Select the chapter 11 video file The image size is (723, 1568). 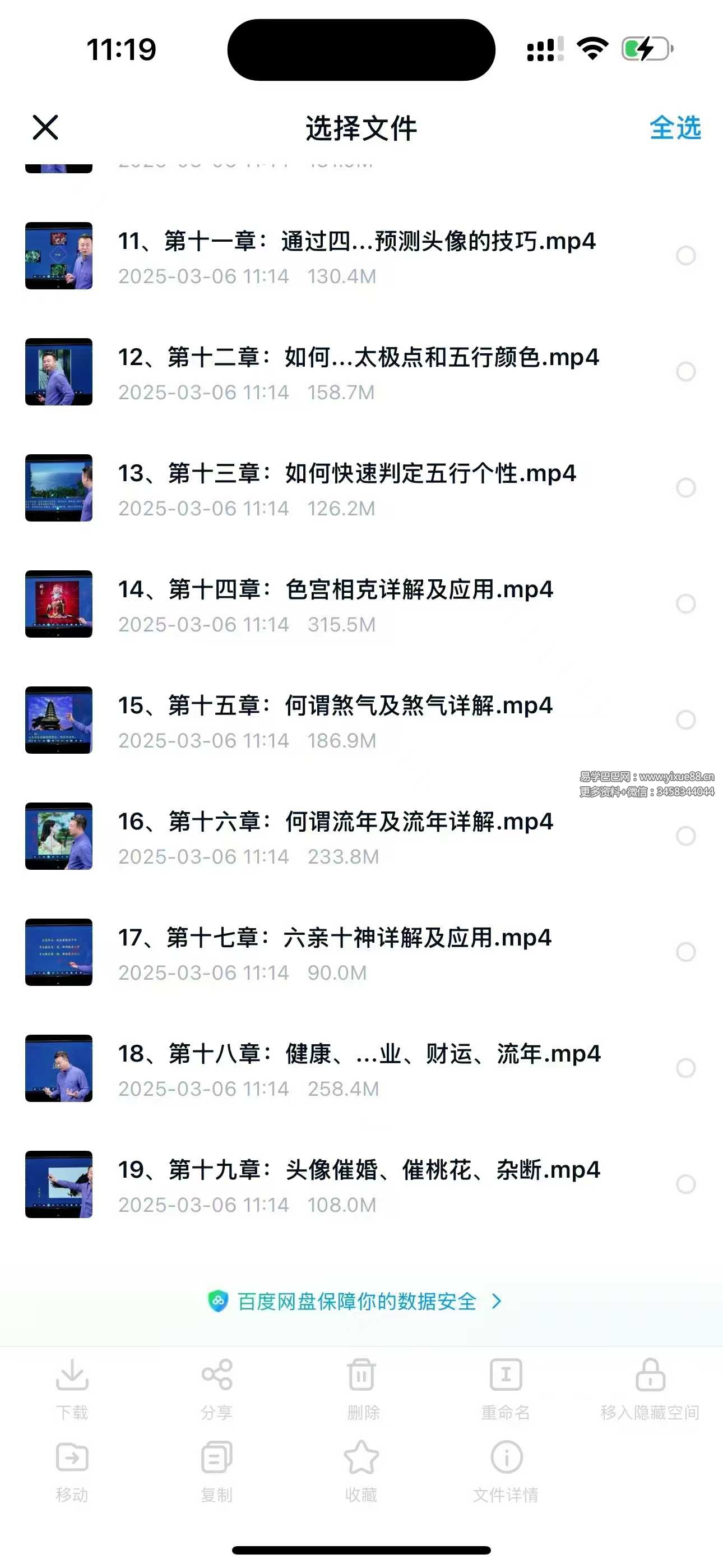685,256
